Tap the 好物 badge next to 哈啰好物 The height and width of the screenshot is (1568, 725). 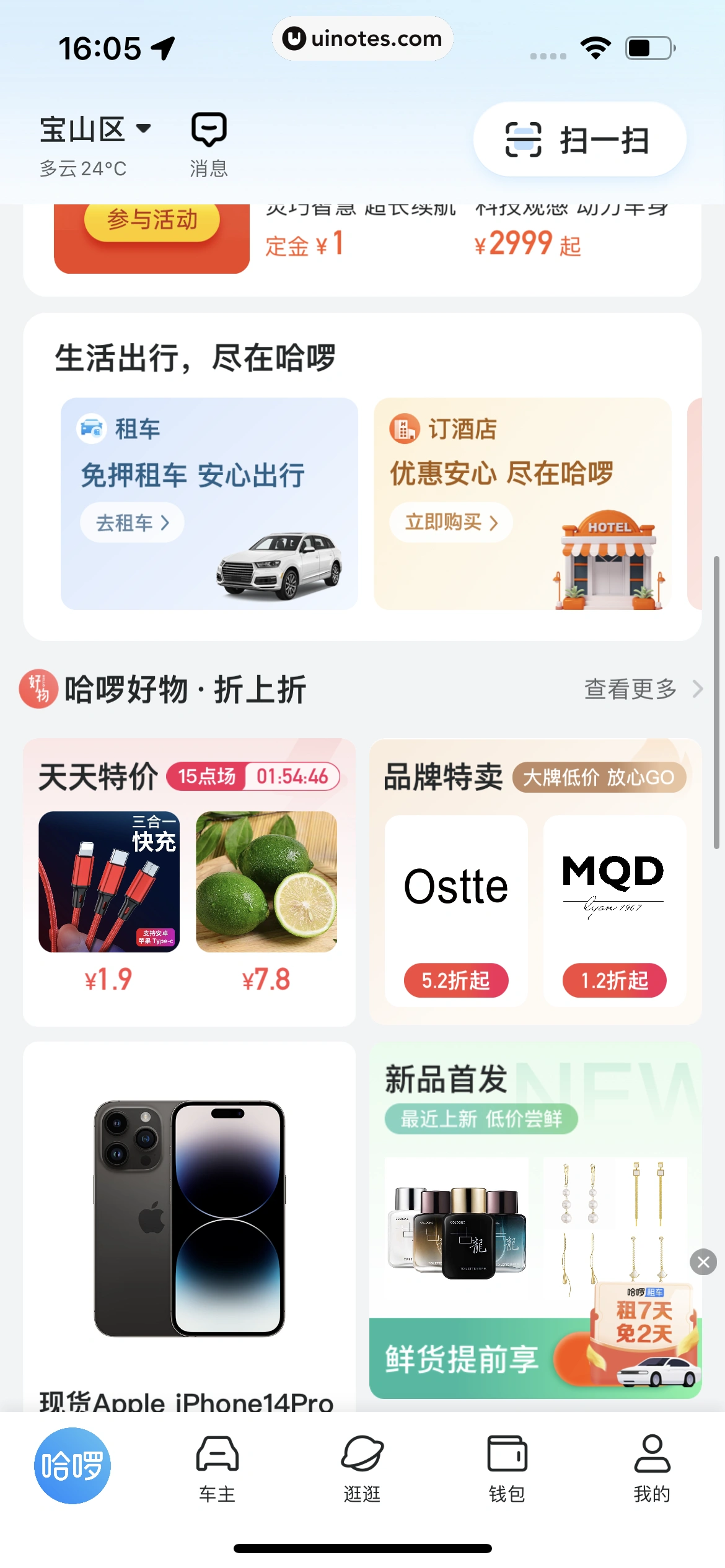38,689
